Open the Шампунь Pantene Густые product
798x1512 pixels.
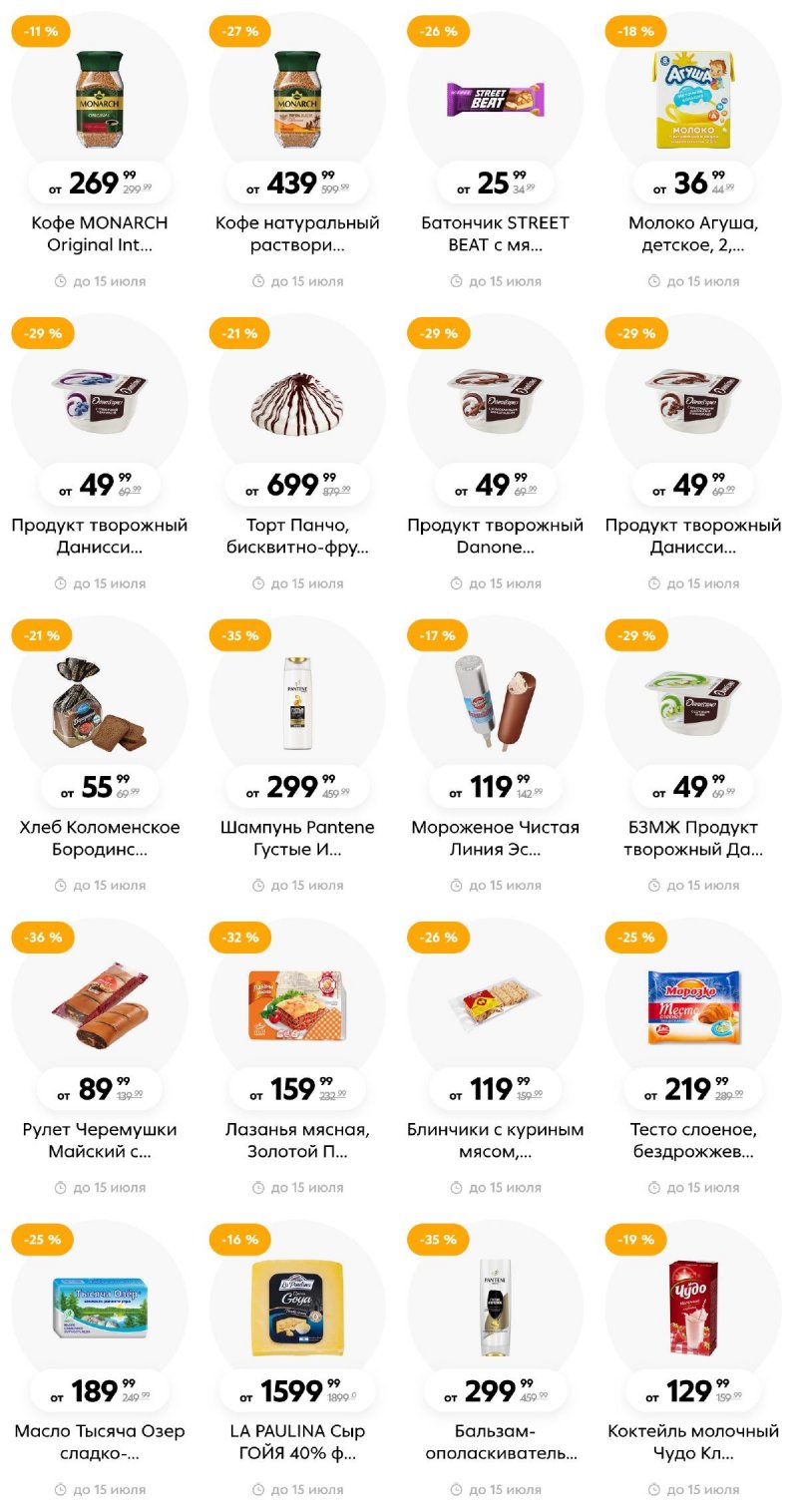coord(297,705)
